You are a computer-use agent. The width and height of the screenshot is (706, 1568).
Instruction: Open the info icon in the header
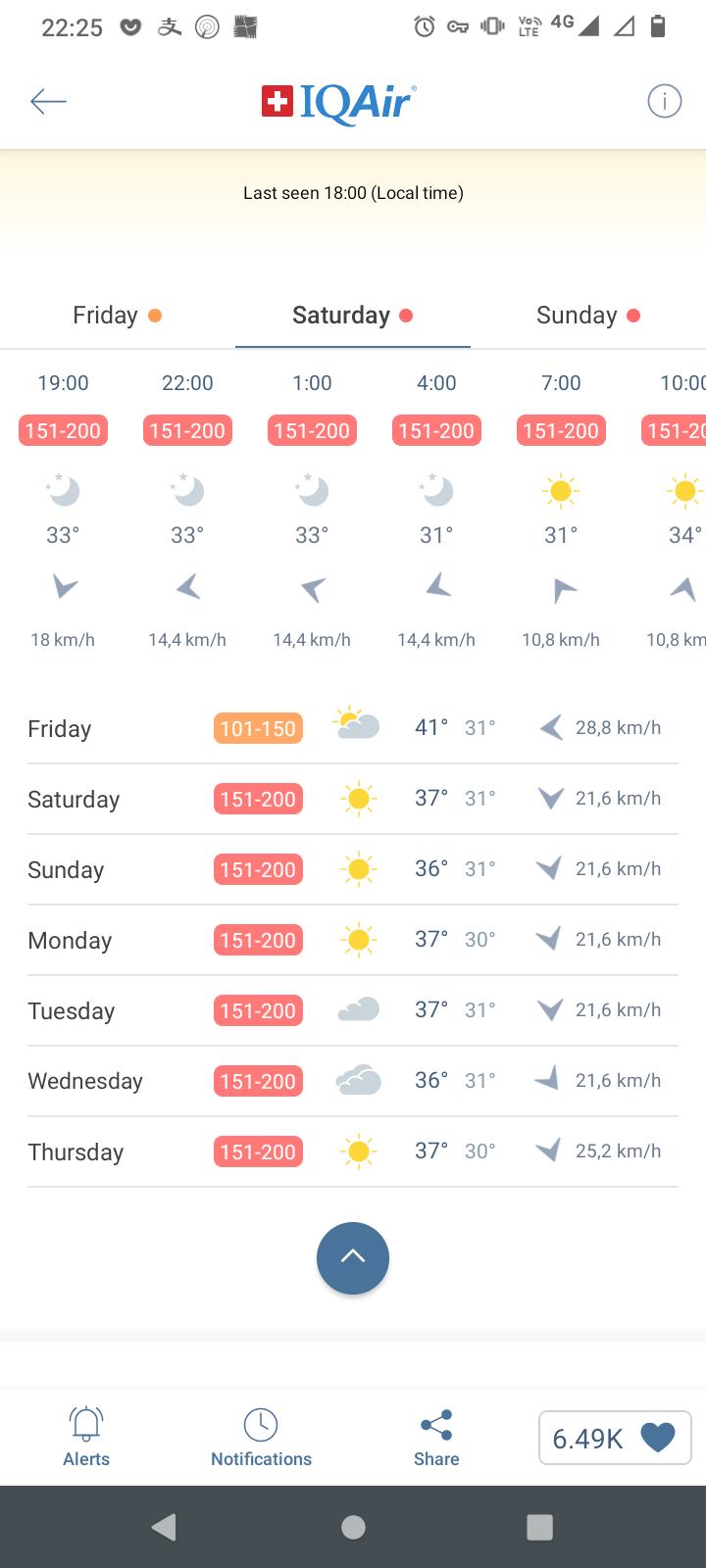[x=664, y=101]
